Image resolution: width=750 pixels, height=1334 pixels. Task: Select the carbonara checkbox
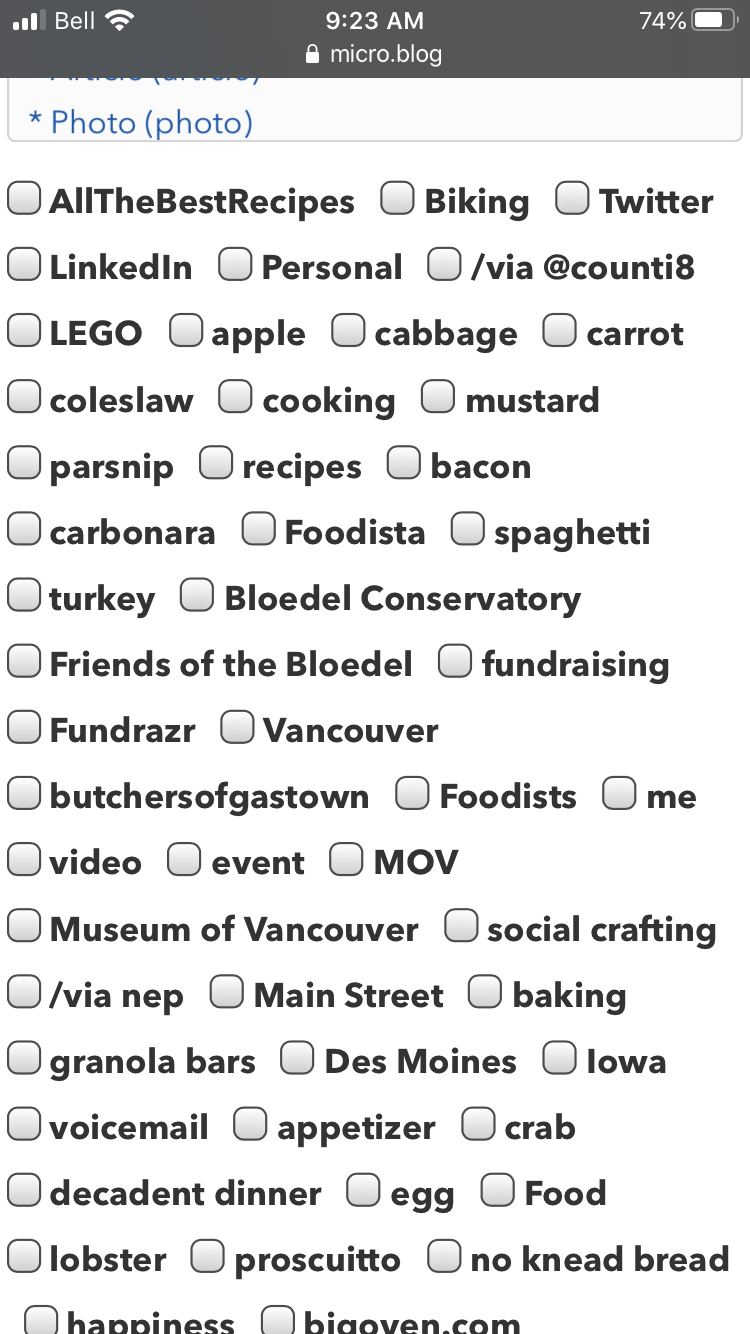(x=24, y=529)
